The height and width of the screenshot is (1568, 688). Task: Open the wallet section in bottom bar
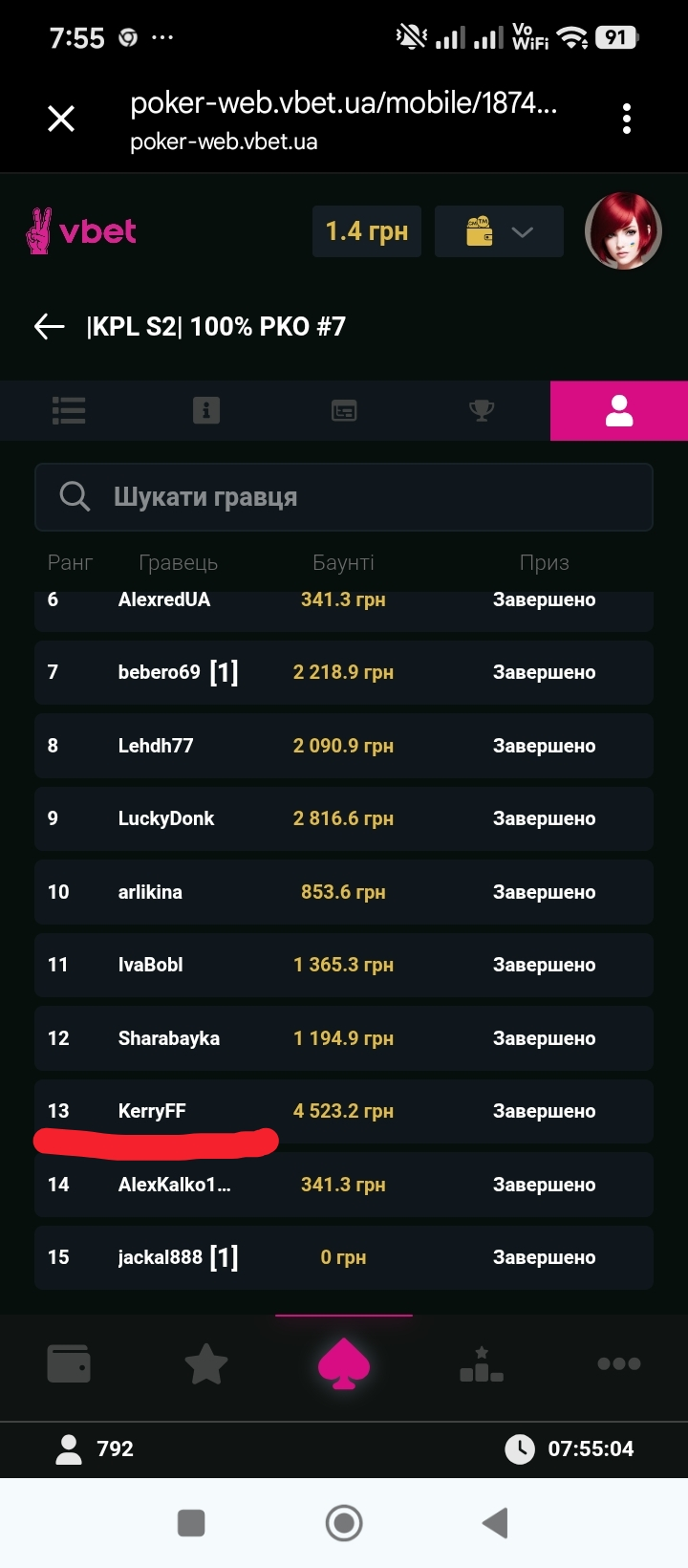69,1363
